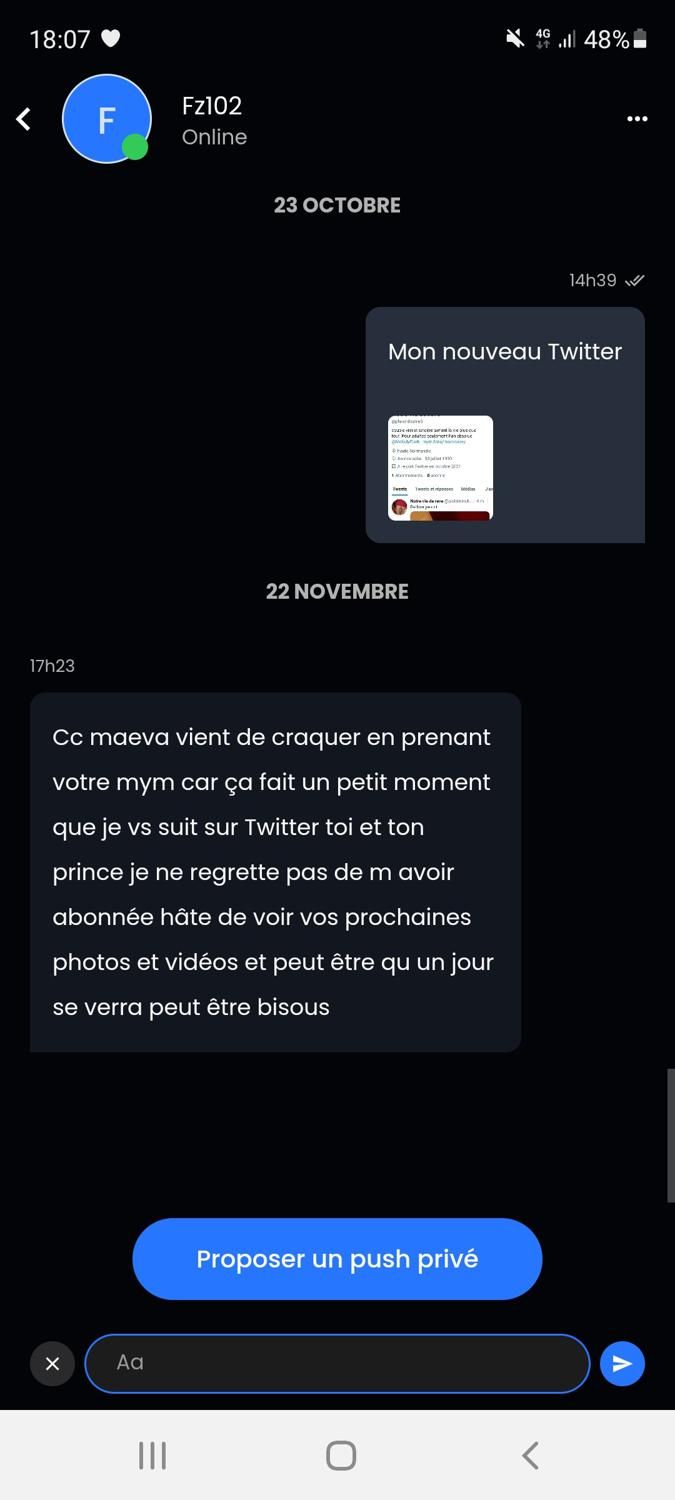Open the three-dot overflow menu
Image resolution: width=675 pixels, height=1500 pixels.
point(637,119)
